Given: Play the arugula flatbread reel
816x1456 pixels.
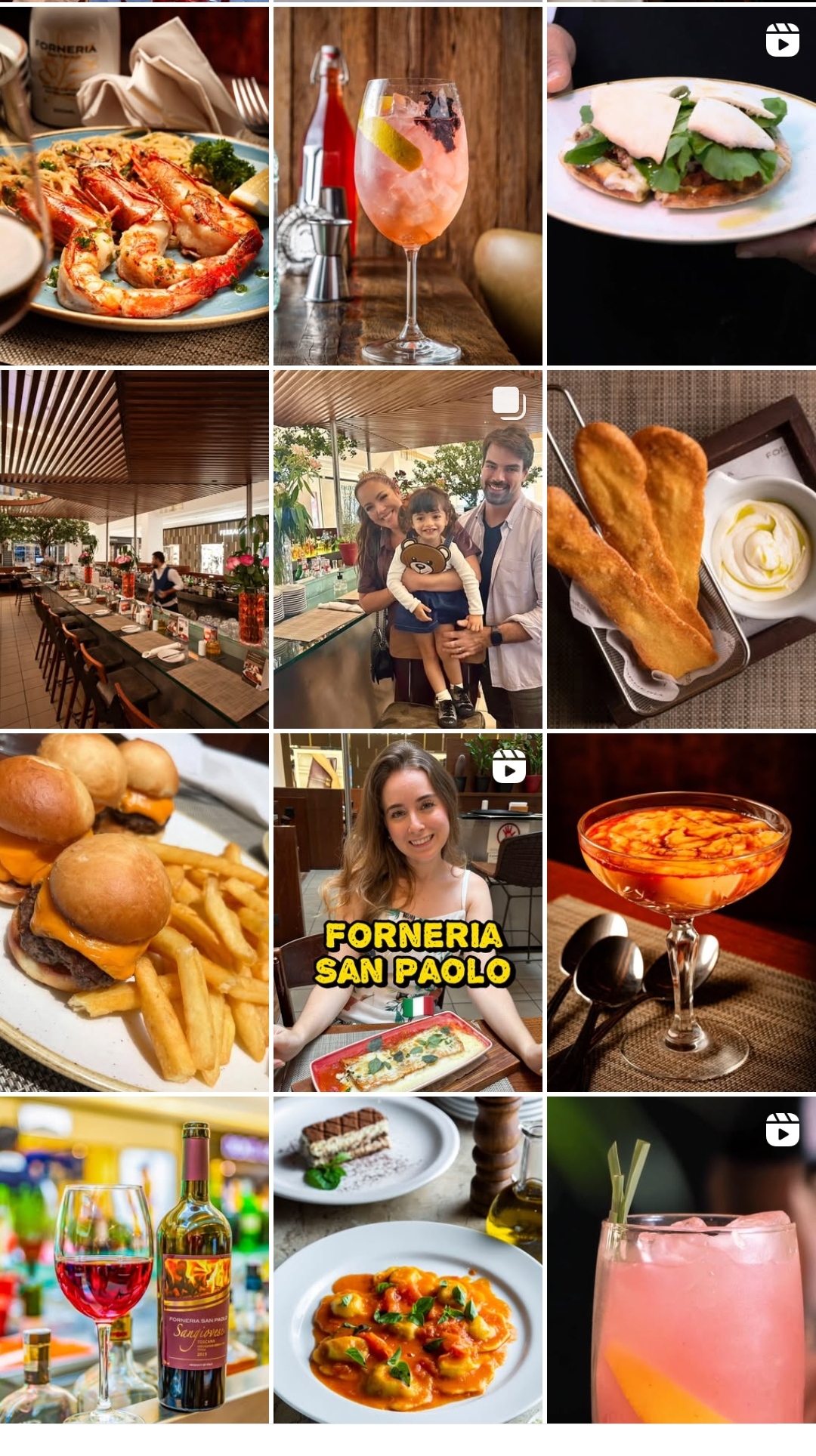Looking at the screenshot, I should pyautogui.click(x=682, y=185).
